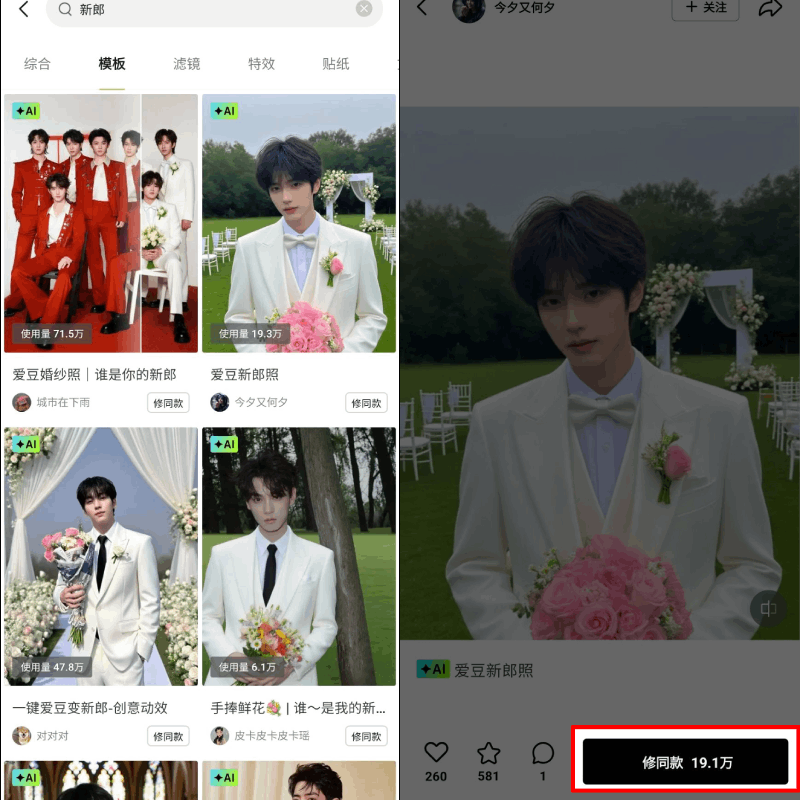Clear the 新郎 search text
The height and width of the screenshot is (800, 800).
[x=364, y=9]
